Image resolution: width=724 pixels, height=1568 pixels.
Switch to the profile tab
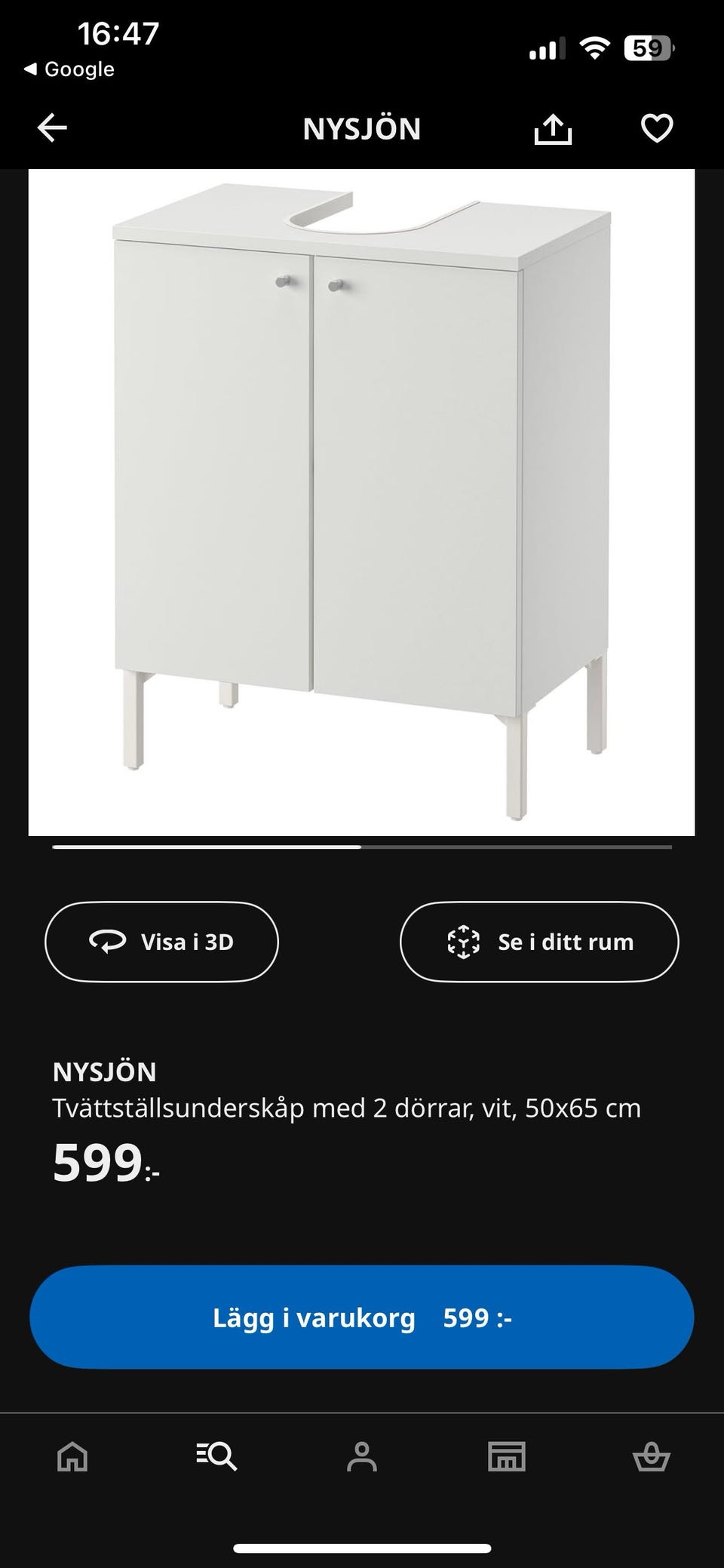pos(361,1456)
